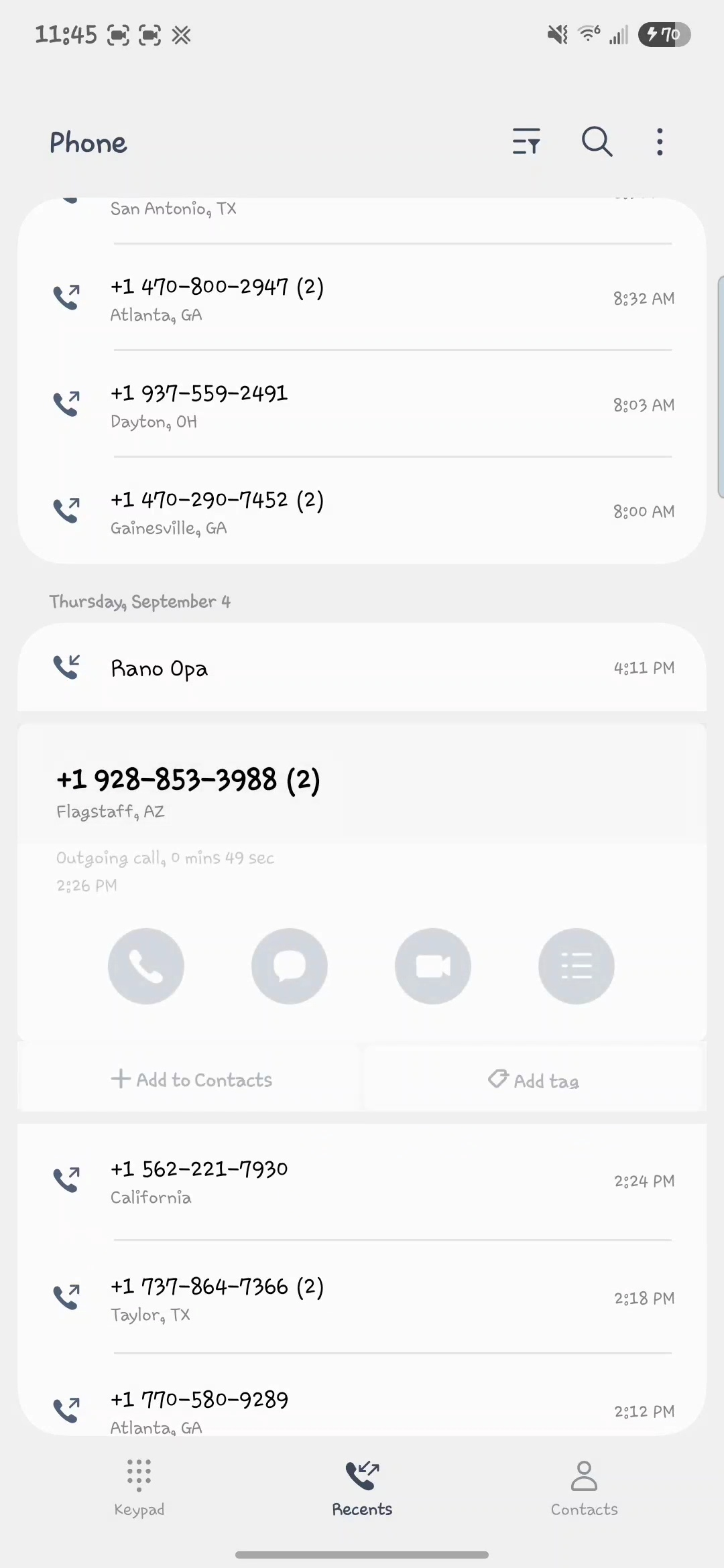
Task: Open call entry +1 937-559-2491 from Dayton
Action: click(x=362, y=405)
